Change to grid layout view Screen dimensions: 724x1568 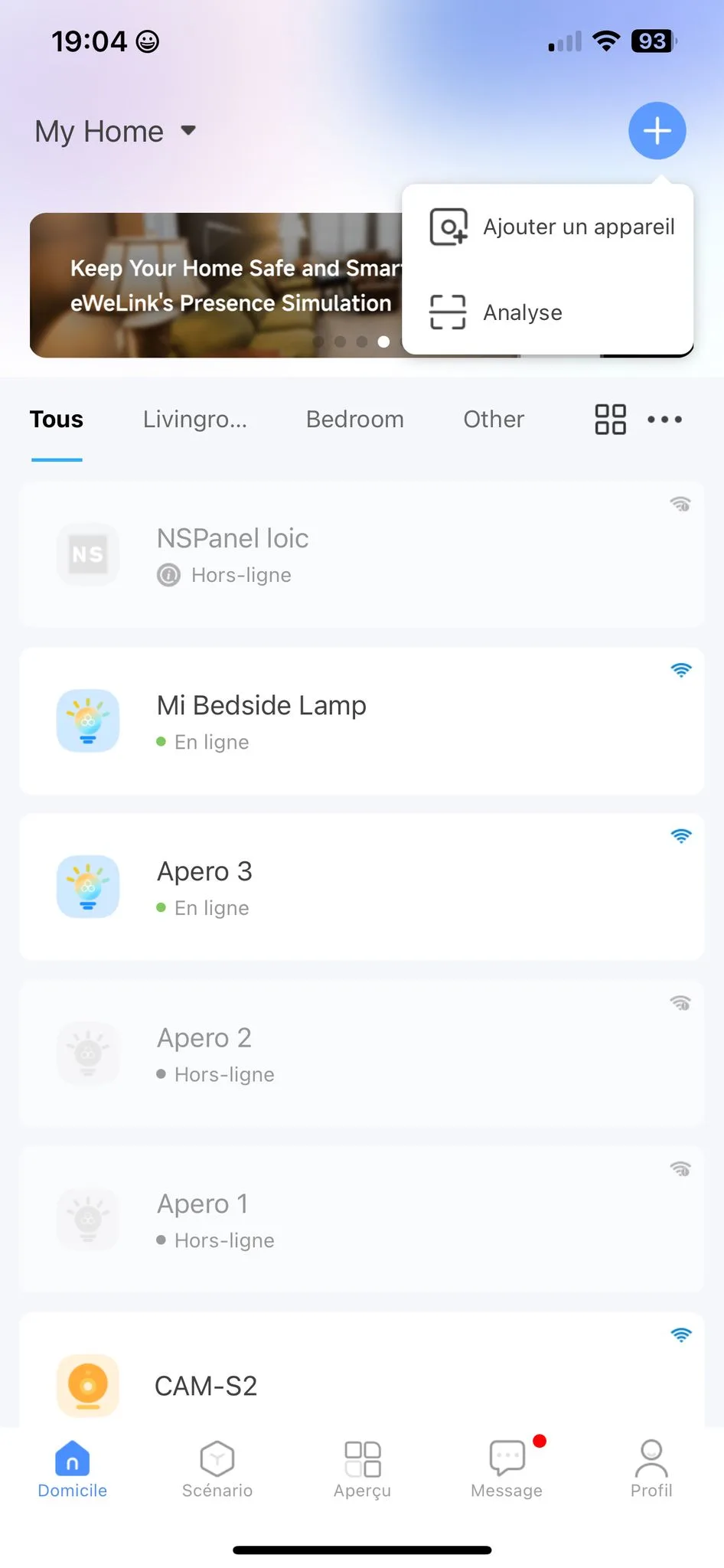coord(610,419)
